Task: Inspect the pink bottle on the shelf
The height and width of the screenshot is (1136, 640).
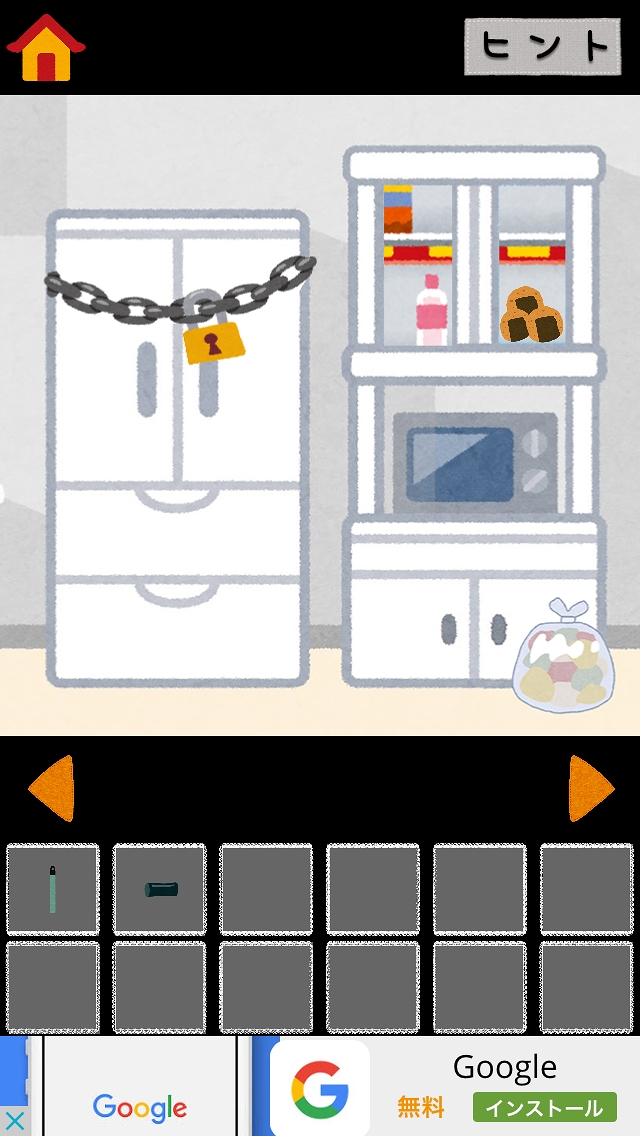Action: pos(431,311)
